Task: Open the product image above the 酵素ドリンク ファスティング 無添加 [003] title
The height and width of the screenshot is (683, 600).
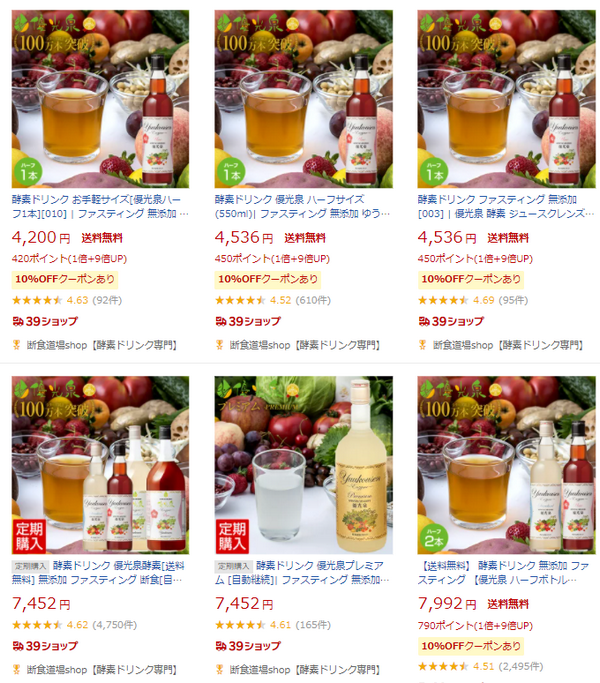Action: (x=506, y=97)
